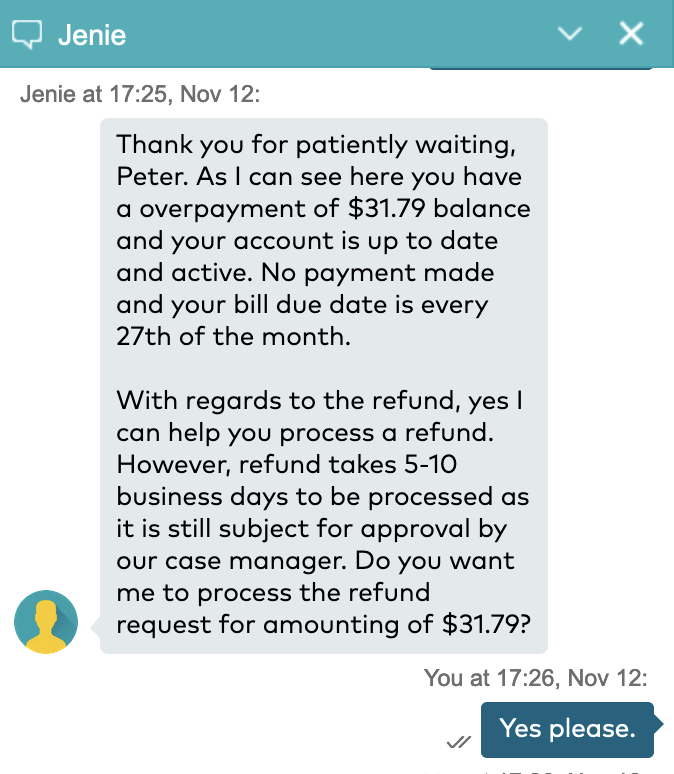The width and height of the screenshot is (674, 774).
Task: Close the chat with Jenie
Action: click(x=631, y=34)
